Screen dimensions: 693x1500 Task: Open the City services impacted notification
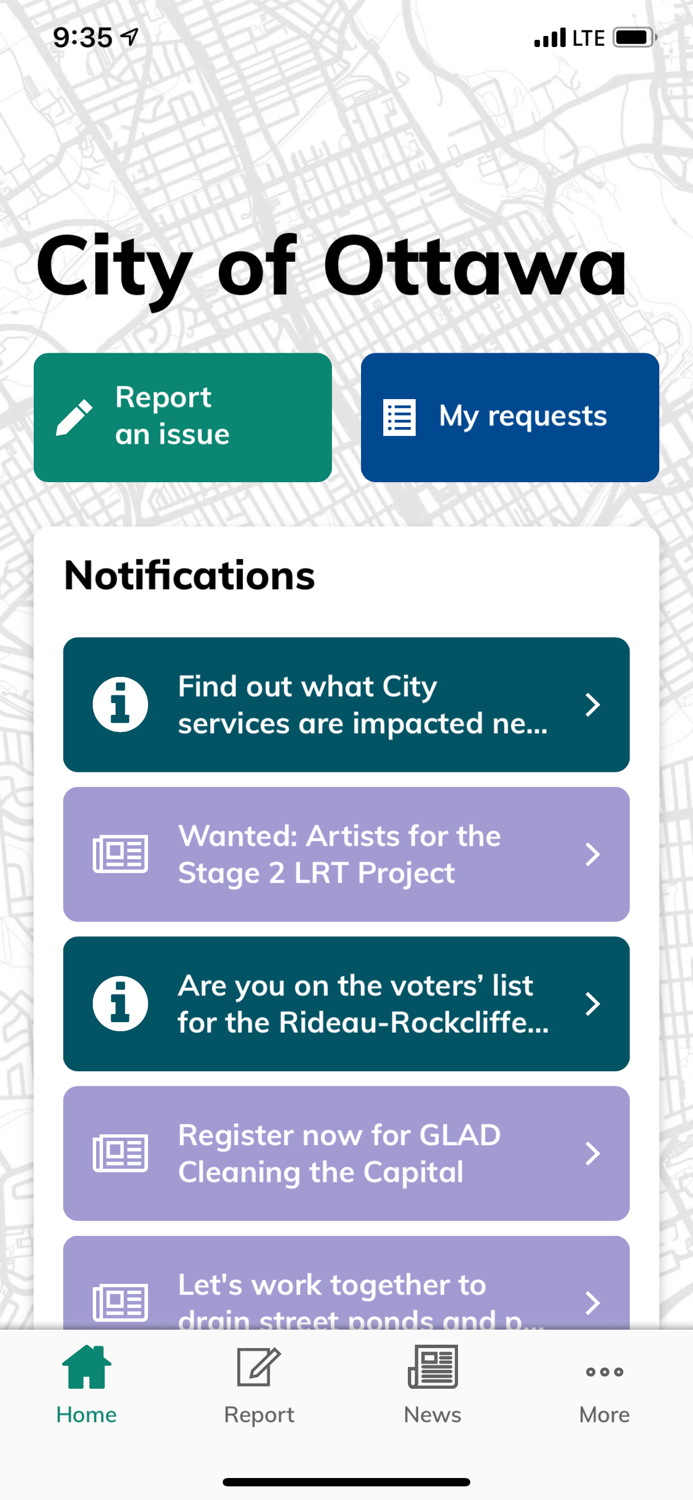click(346, 705)
